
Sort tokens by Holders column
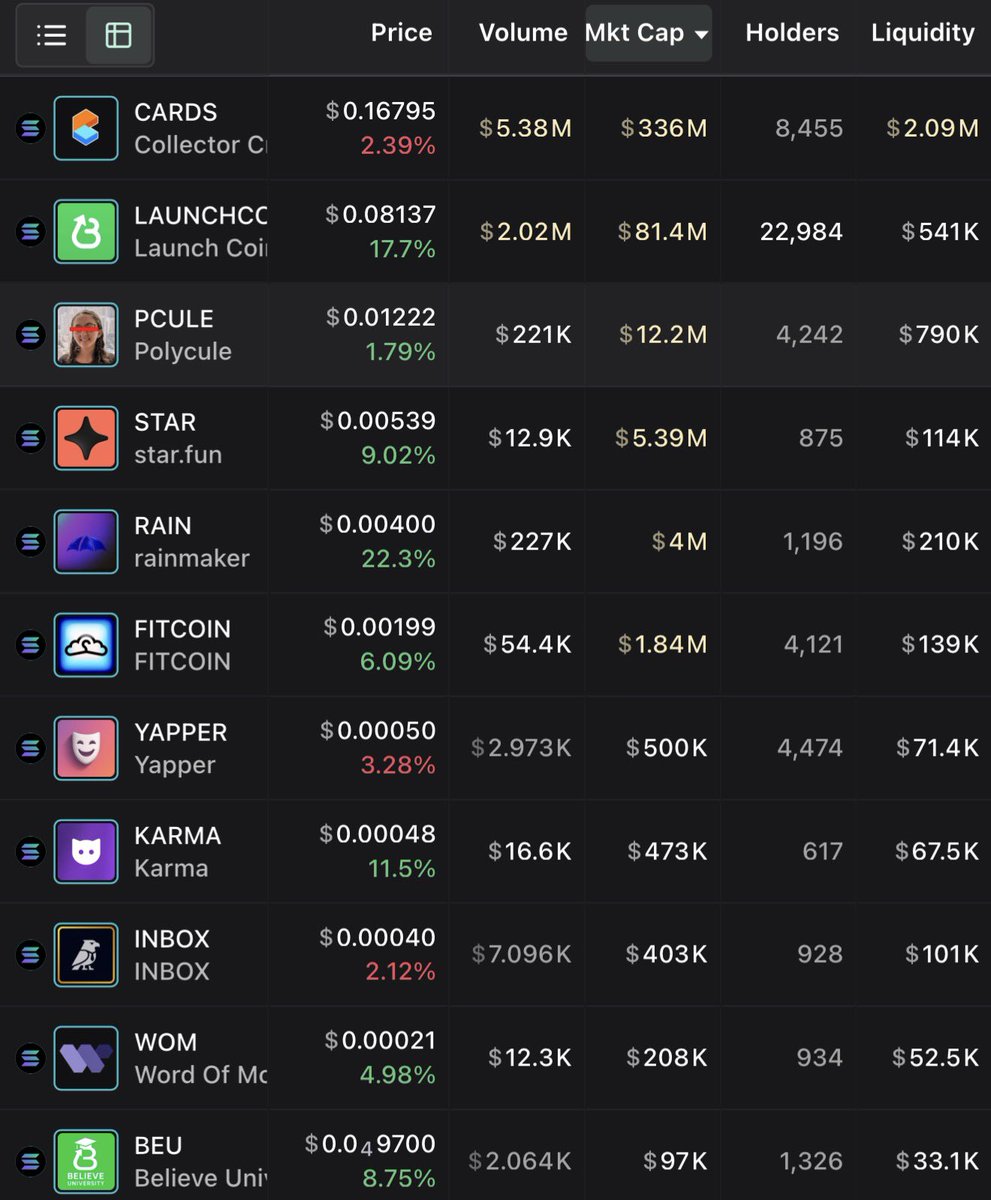(x=791, y=33)
